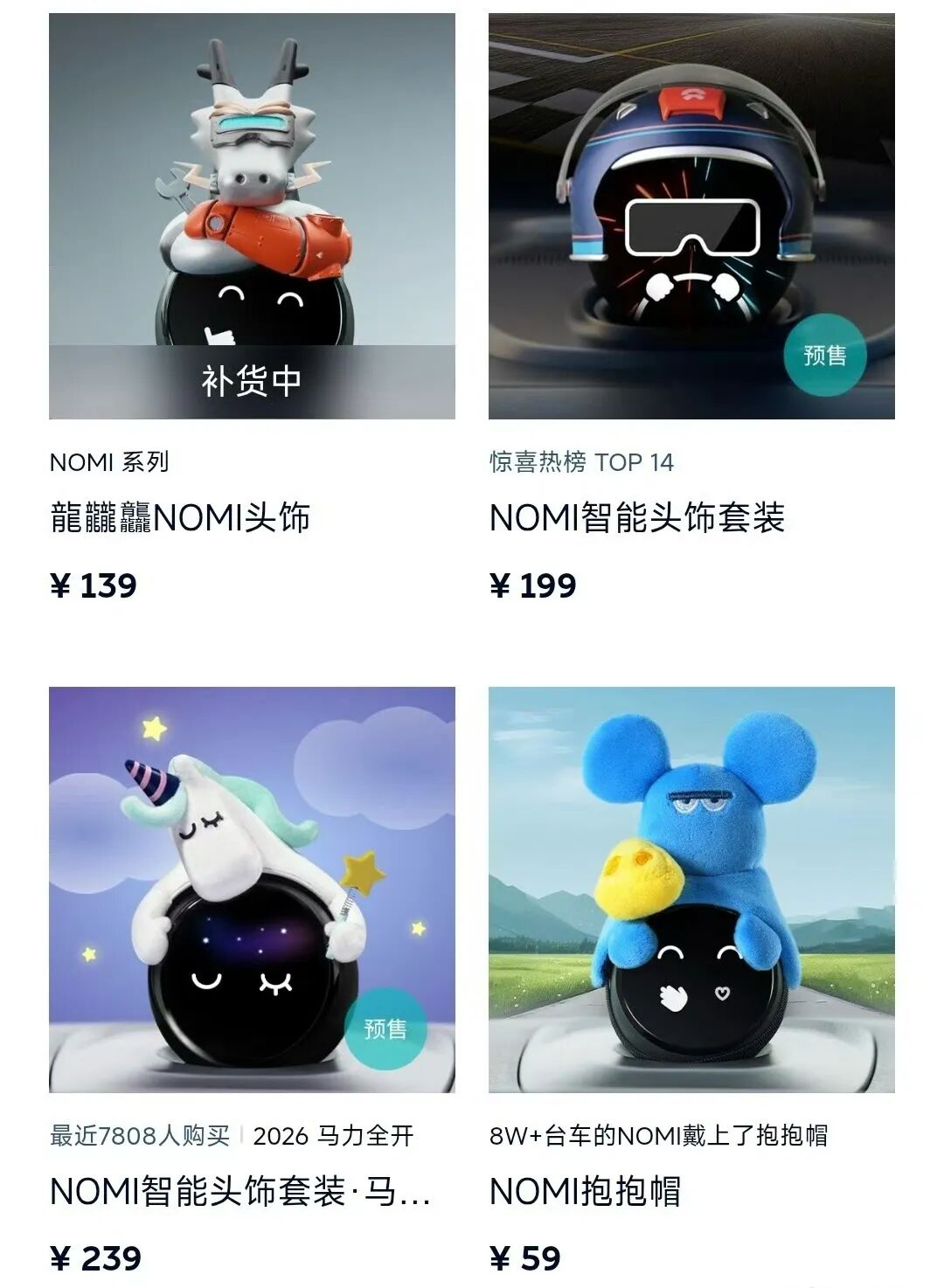Open the blue NOMI抱抱帽 product photo

691,891
